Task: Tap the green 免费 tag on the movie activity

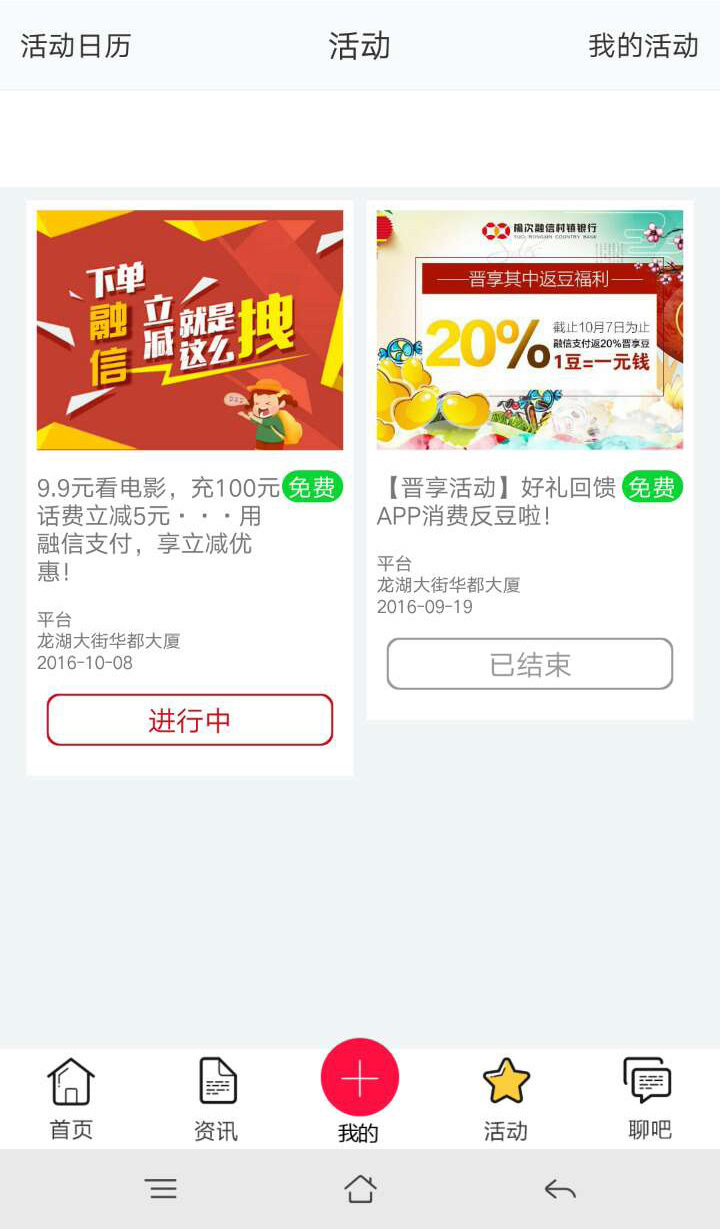Action: point(312,489)
